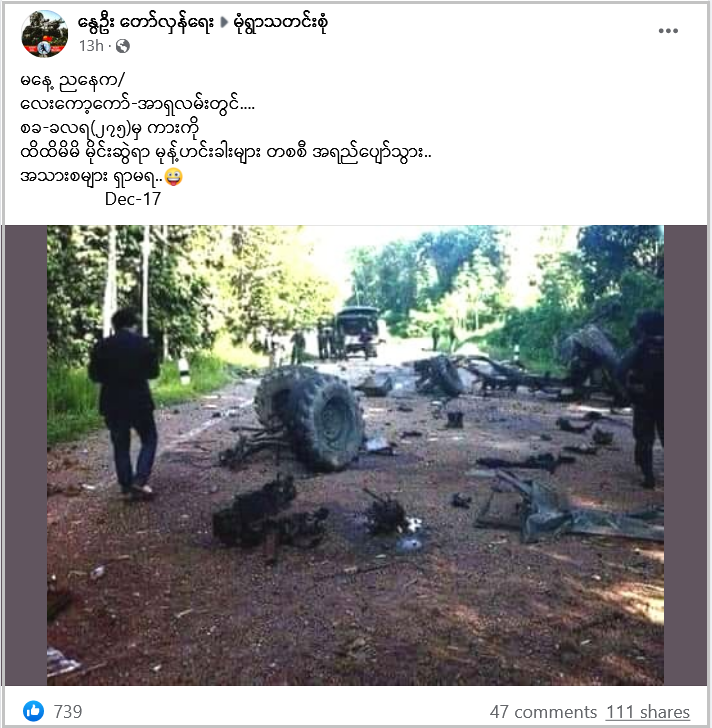This screenshot has width=712, height=728.
Task: Open the post's road explosion photo
Action: (355, 455)
